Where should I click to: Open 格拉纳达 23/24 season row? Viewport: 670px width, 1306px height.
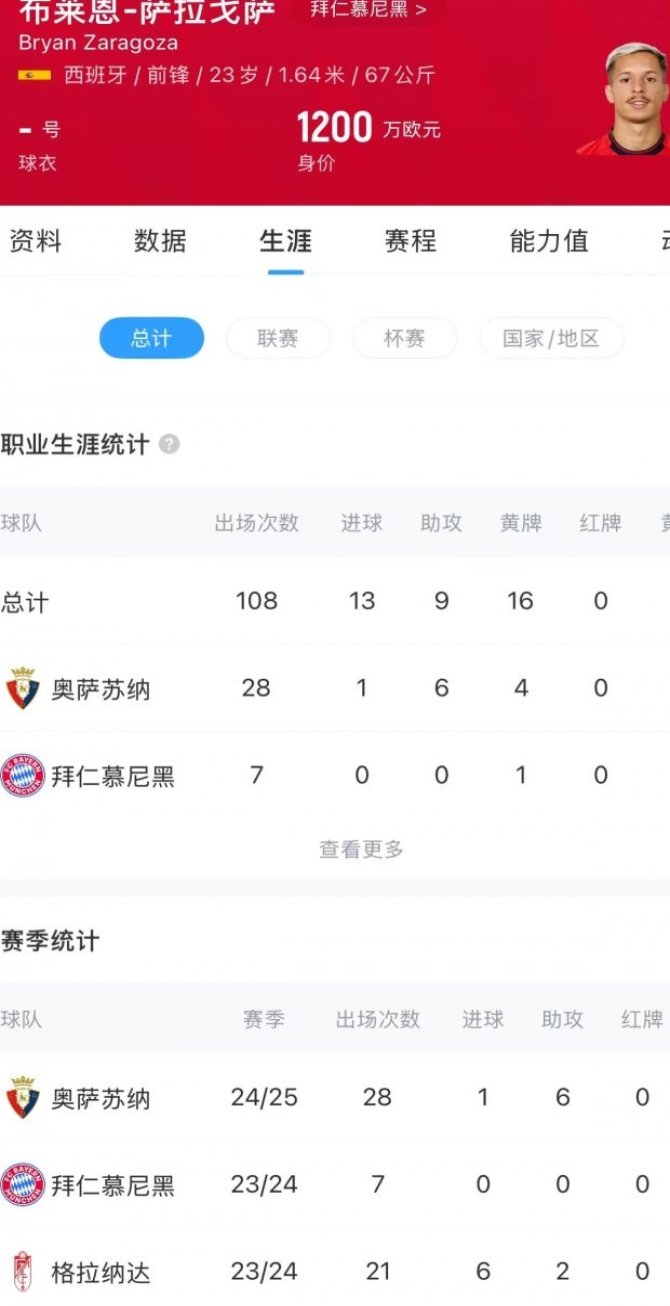click(335, 1270)
